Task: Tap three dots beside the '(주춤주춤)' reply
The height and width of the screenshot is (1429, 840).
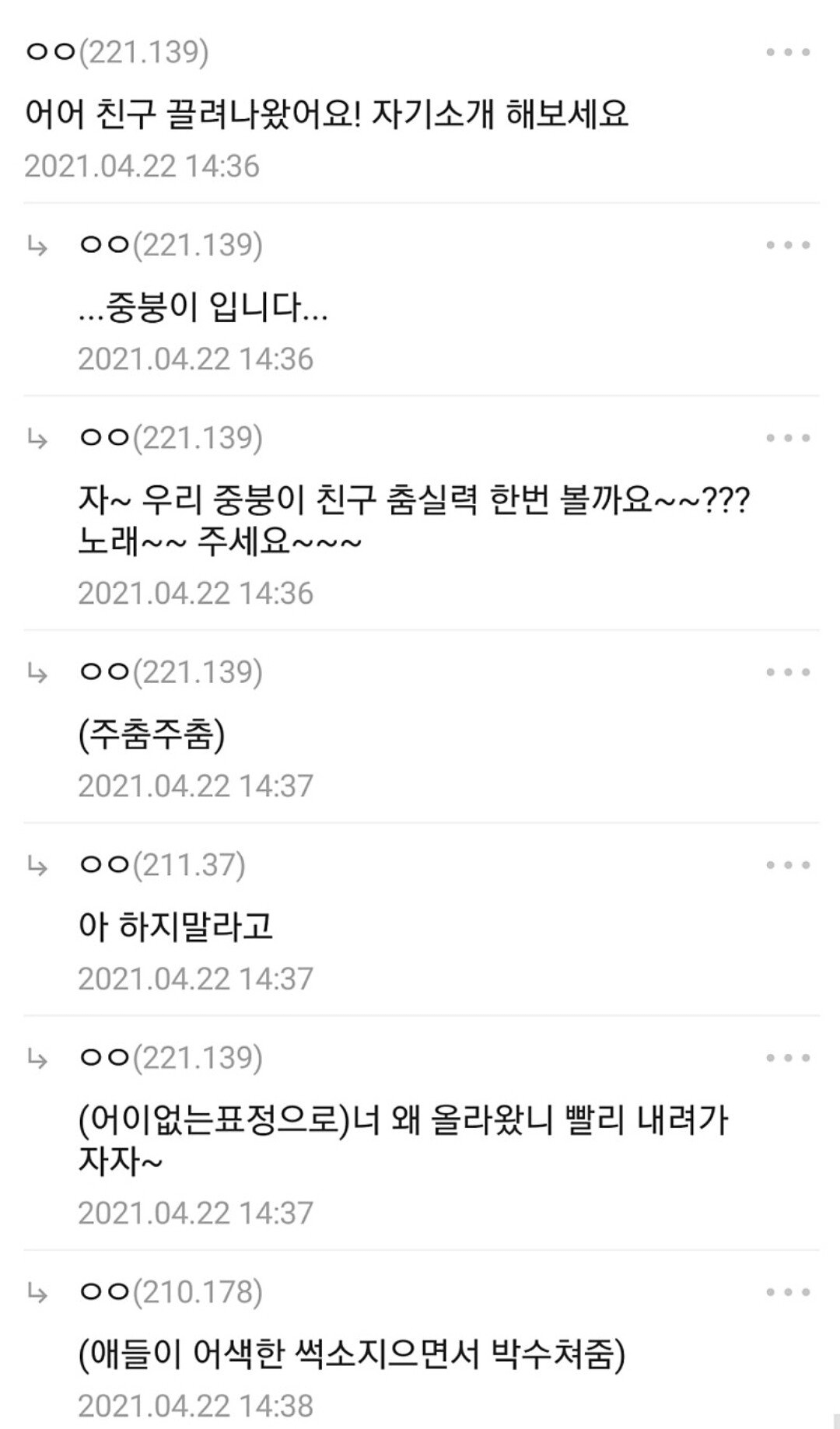Action: point(788,673)
